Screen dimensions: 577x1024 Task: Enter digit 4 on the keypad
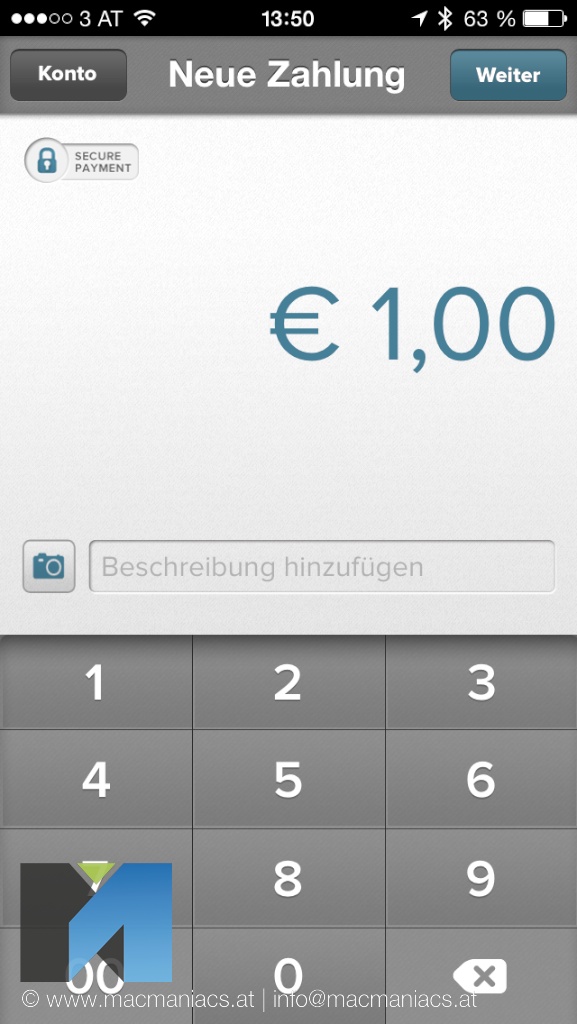(96, 779)
